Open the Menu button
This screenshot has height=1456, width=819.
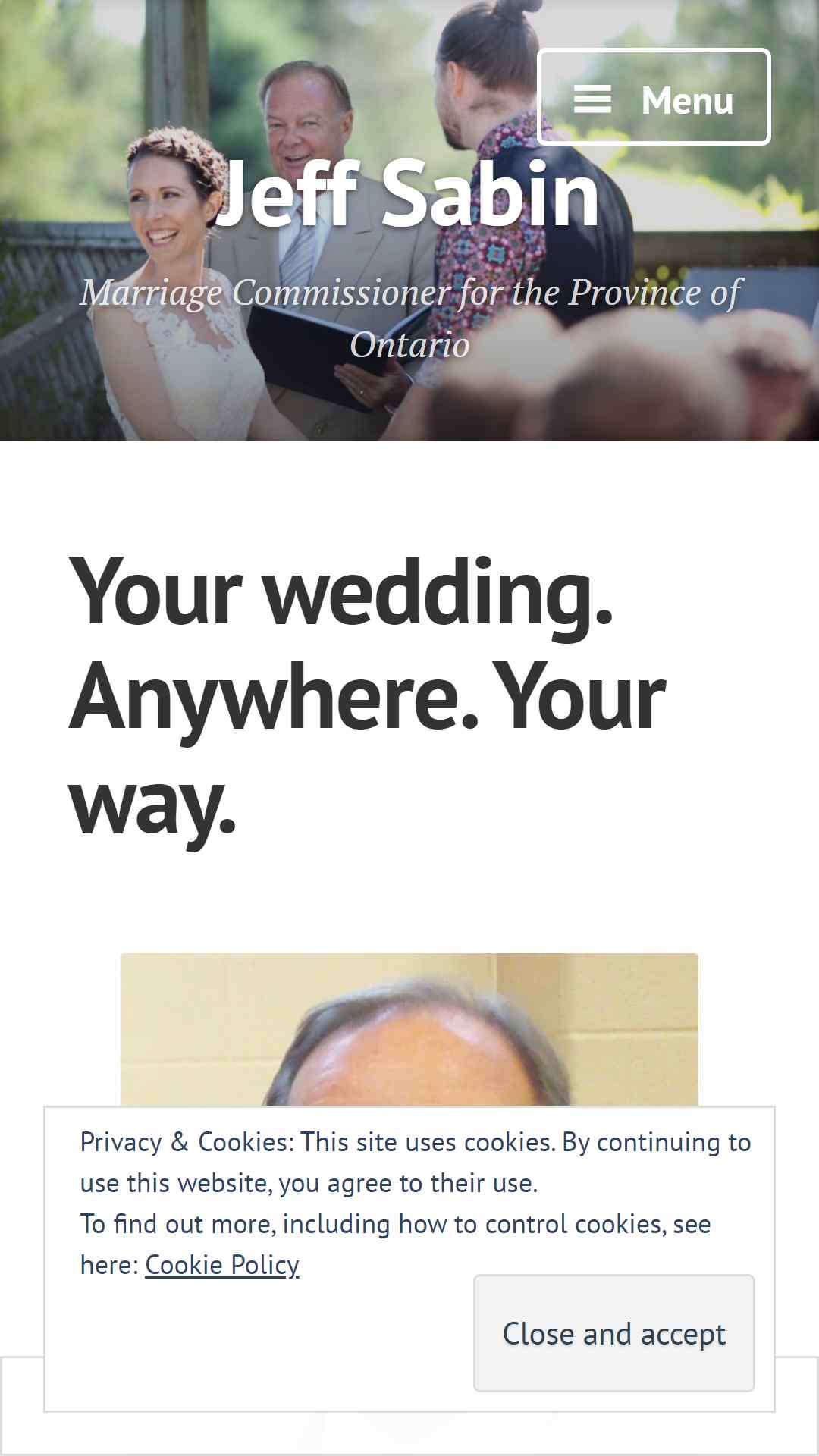[654, 96]
